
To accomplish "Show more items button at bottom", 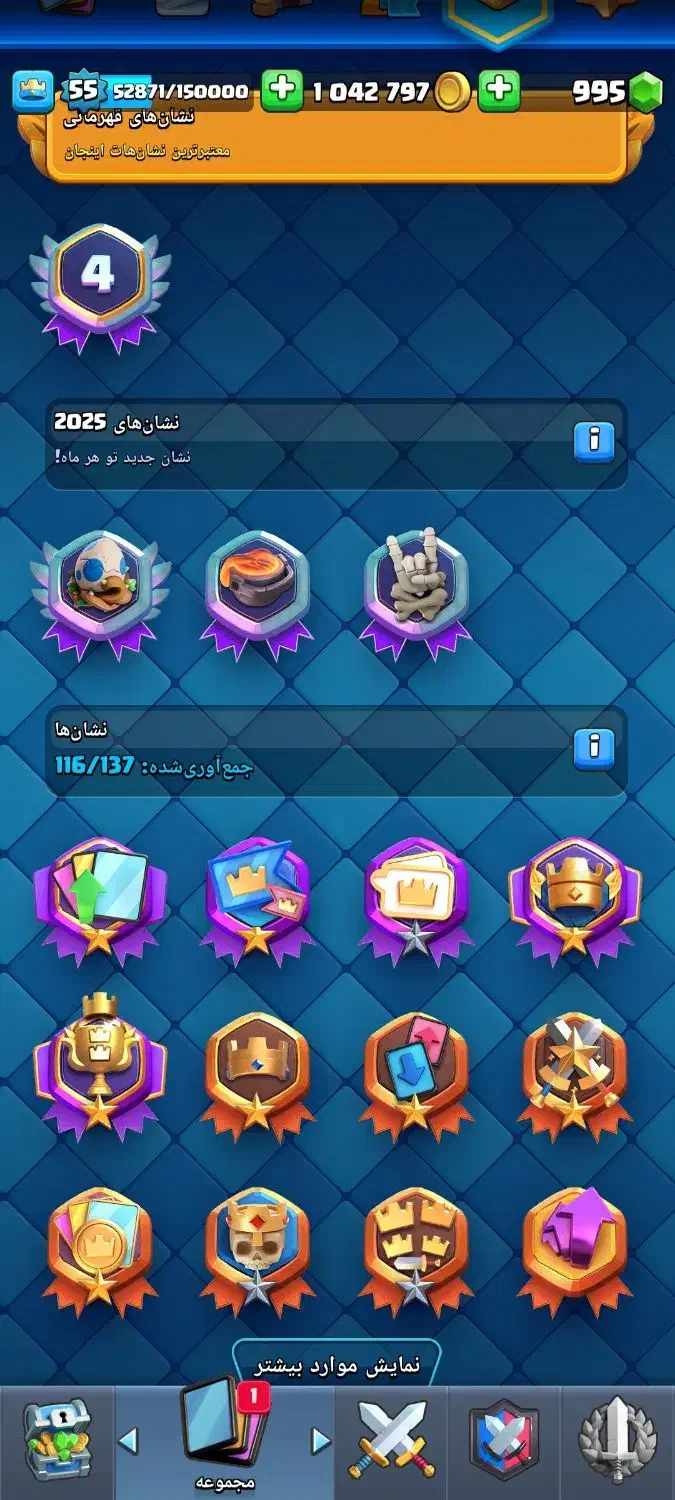I will click(x=337, y=1364).
